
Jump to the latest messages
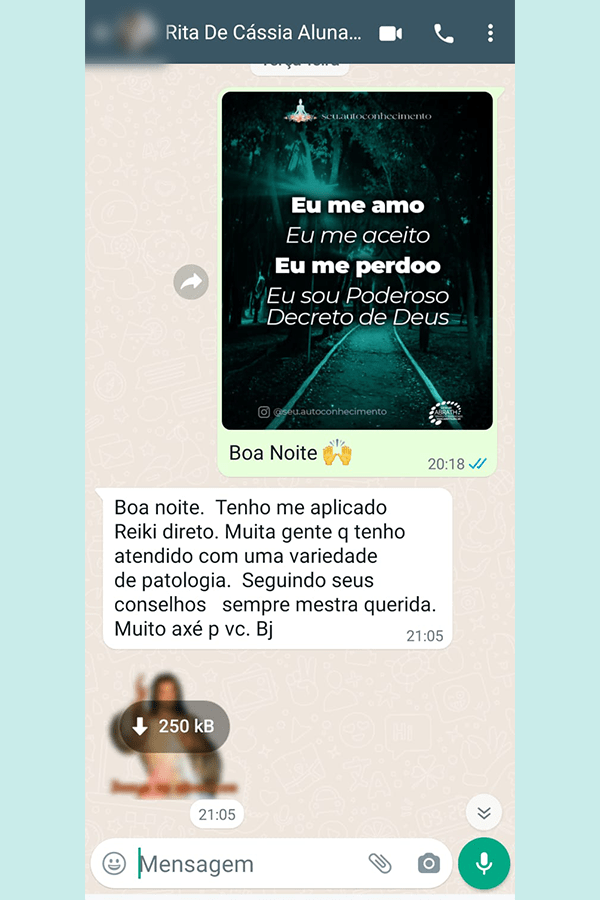pyautogui.click(x=484, y=812)
